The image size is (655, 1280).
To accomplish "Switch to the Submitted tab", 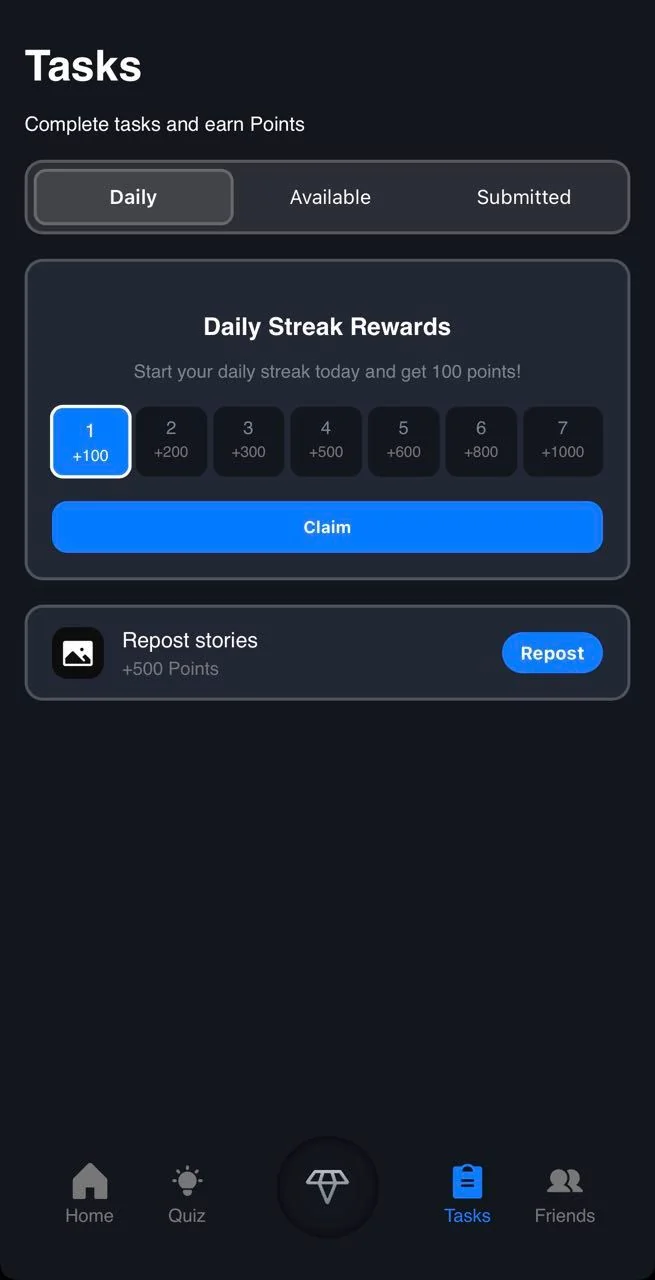I will pos(523,197).
